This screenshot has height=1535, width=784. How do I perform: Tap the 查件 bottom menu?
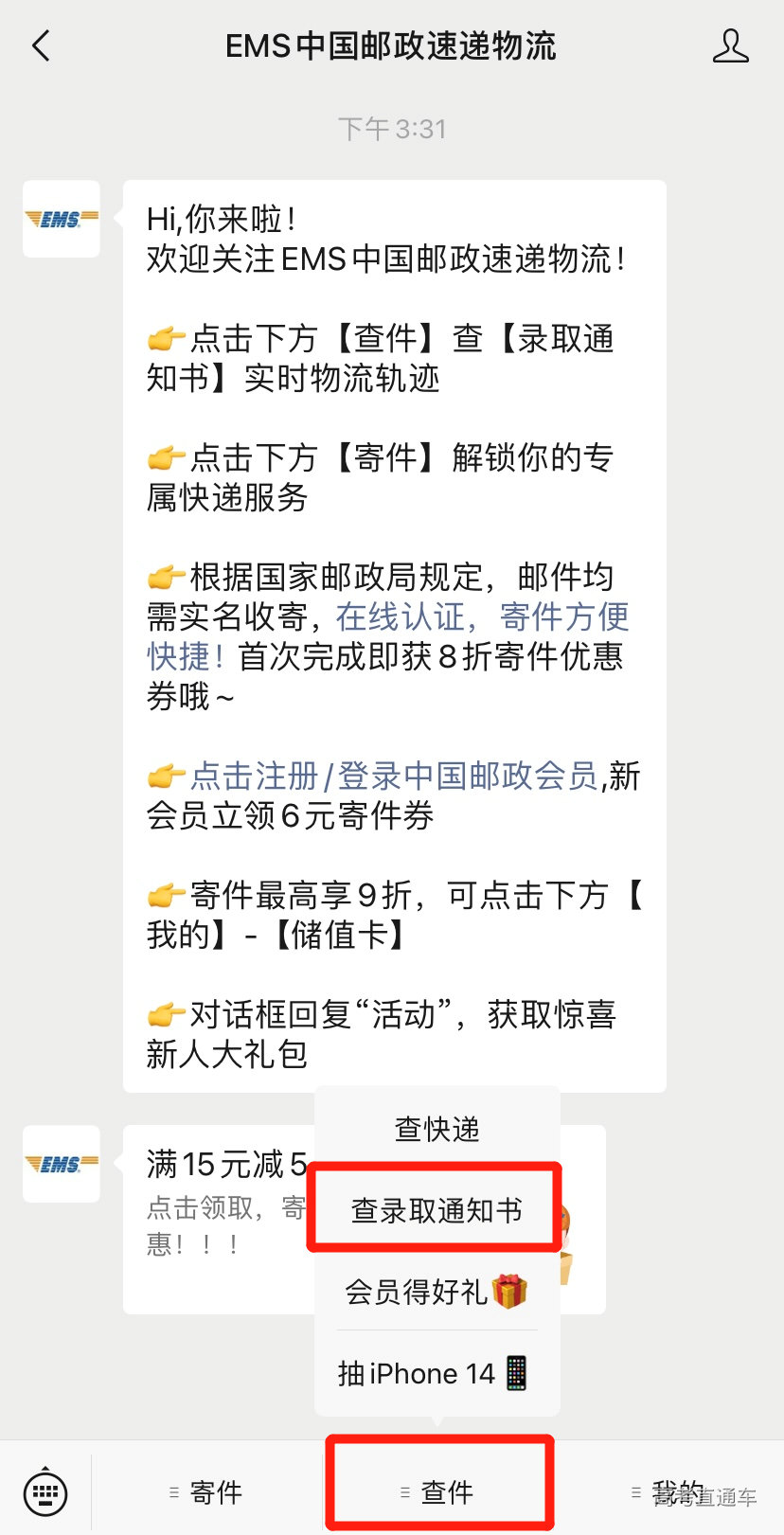click(439, 1492)
